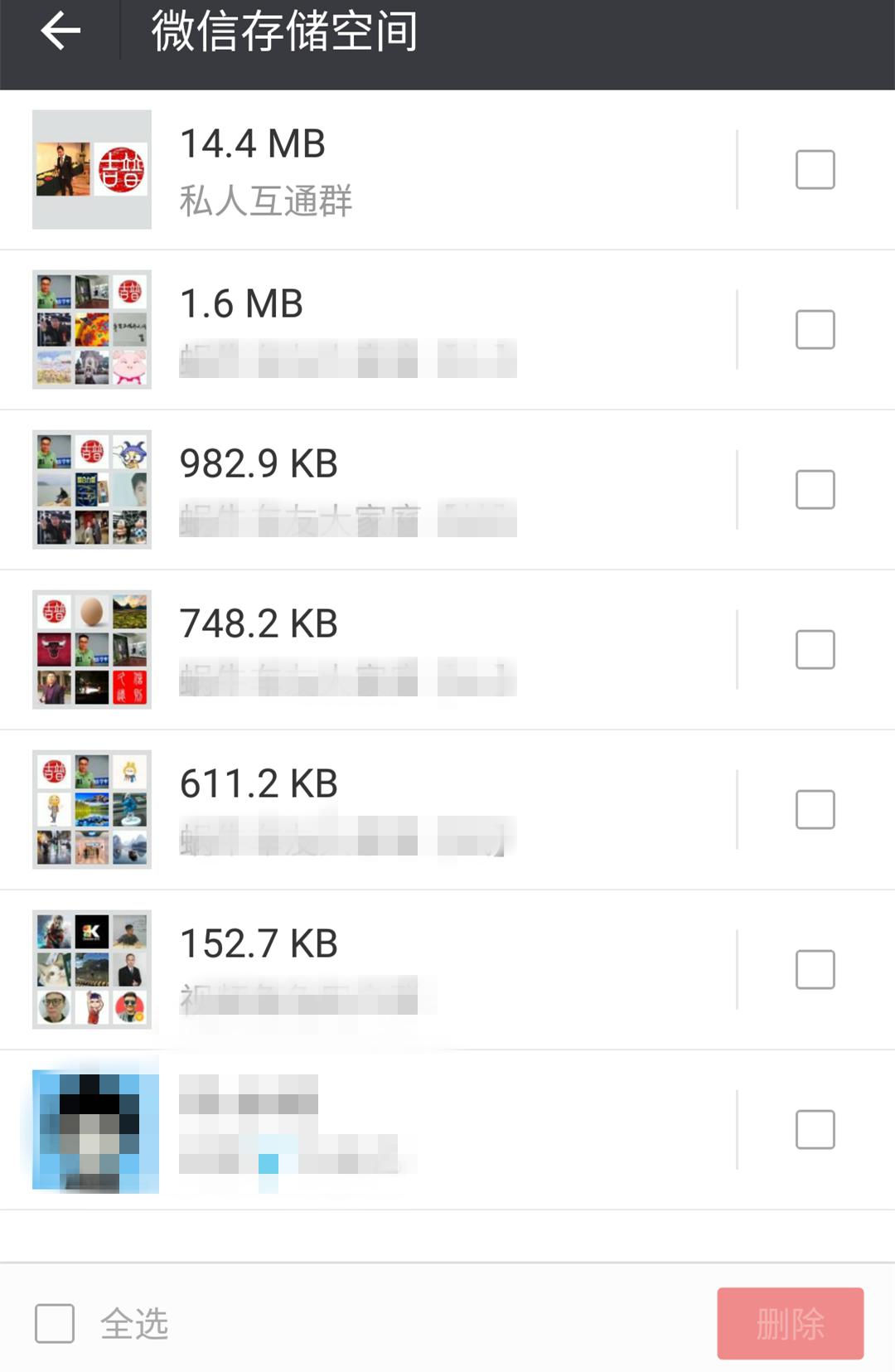Check the checkbox for the 14.4 MB chat
The height and width of the screenshot is (1372, 895).
pos(815,168)
